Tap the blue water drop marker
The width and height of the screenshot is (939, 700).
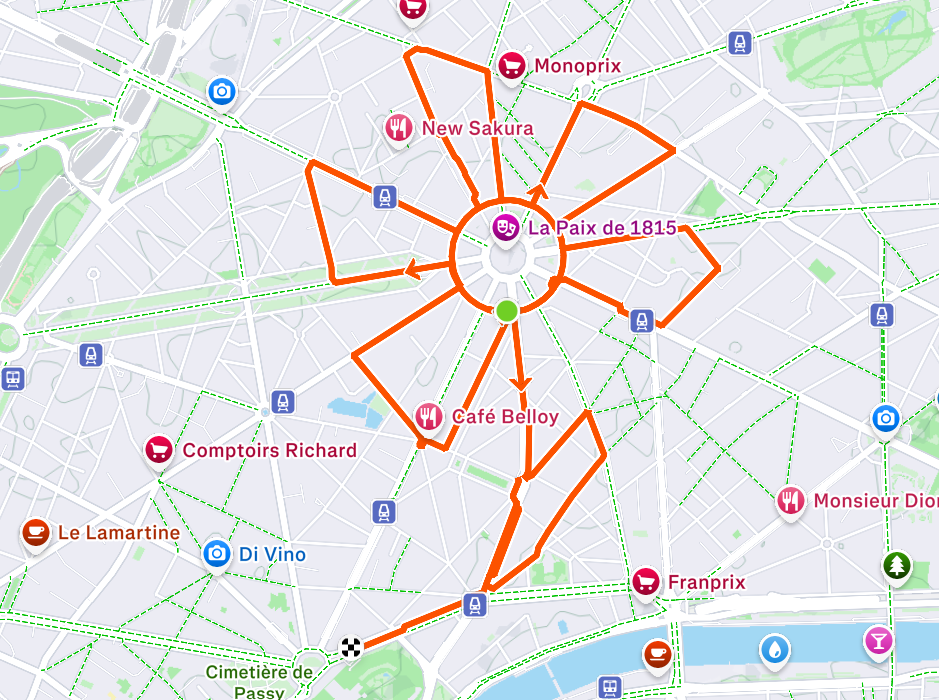(775, 650)
